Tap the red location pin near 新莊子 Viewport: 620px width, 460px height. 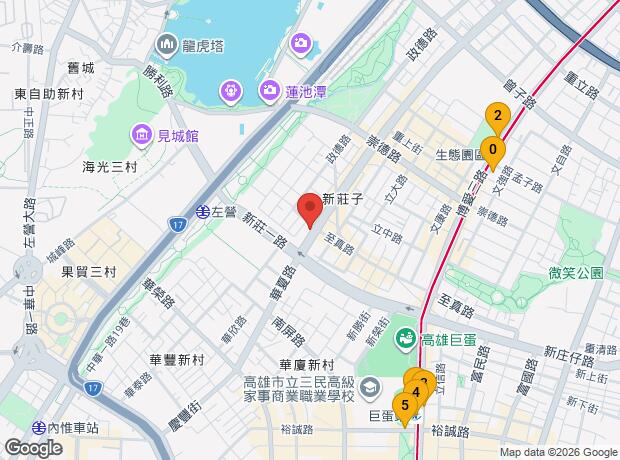pos(309,210)
